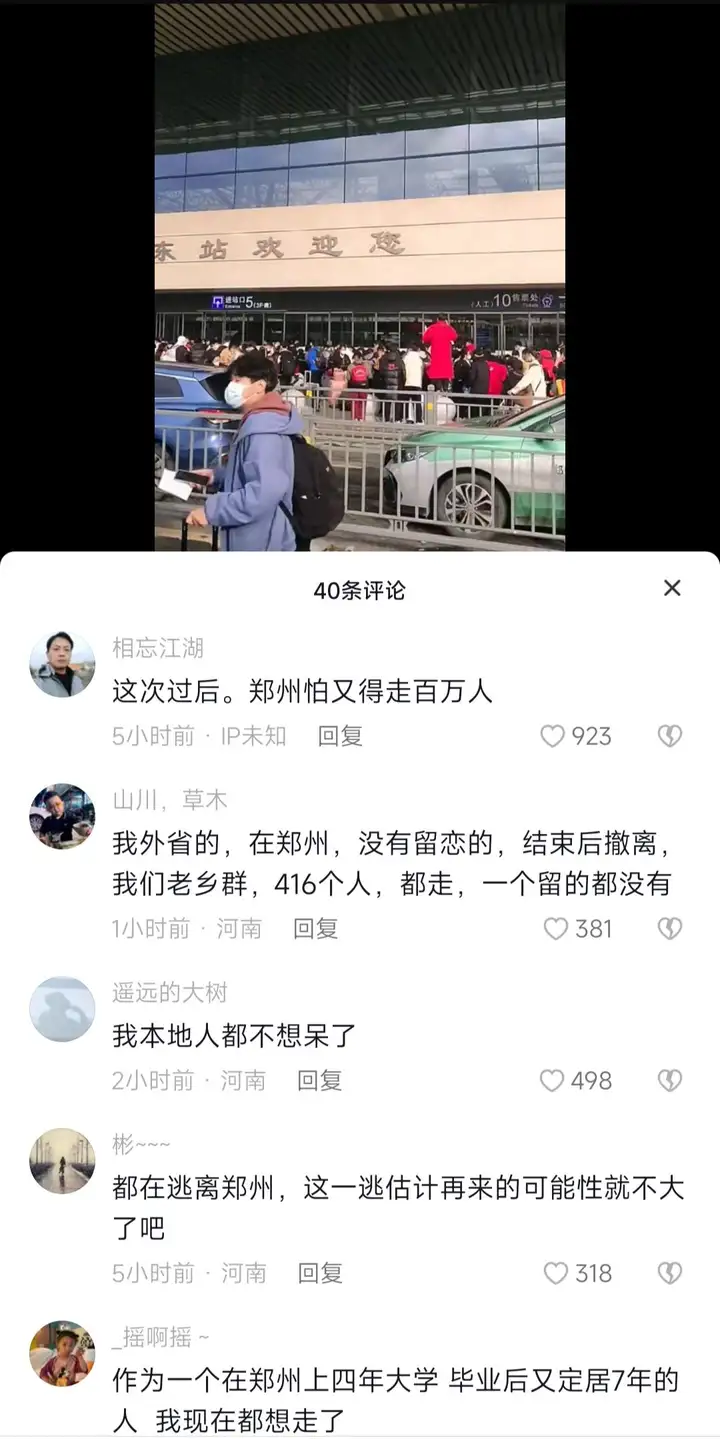This screenshot has height=1439, width=720.
Task: Like 彬~~~'s comment with 318 likes
Action: (556, 1273)
